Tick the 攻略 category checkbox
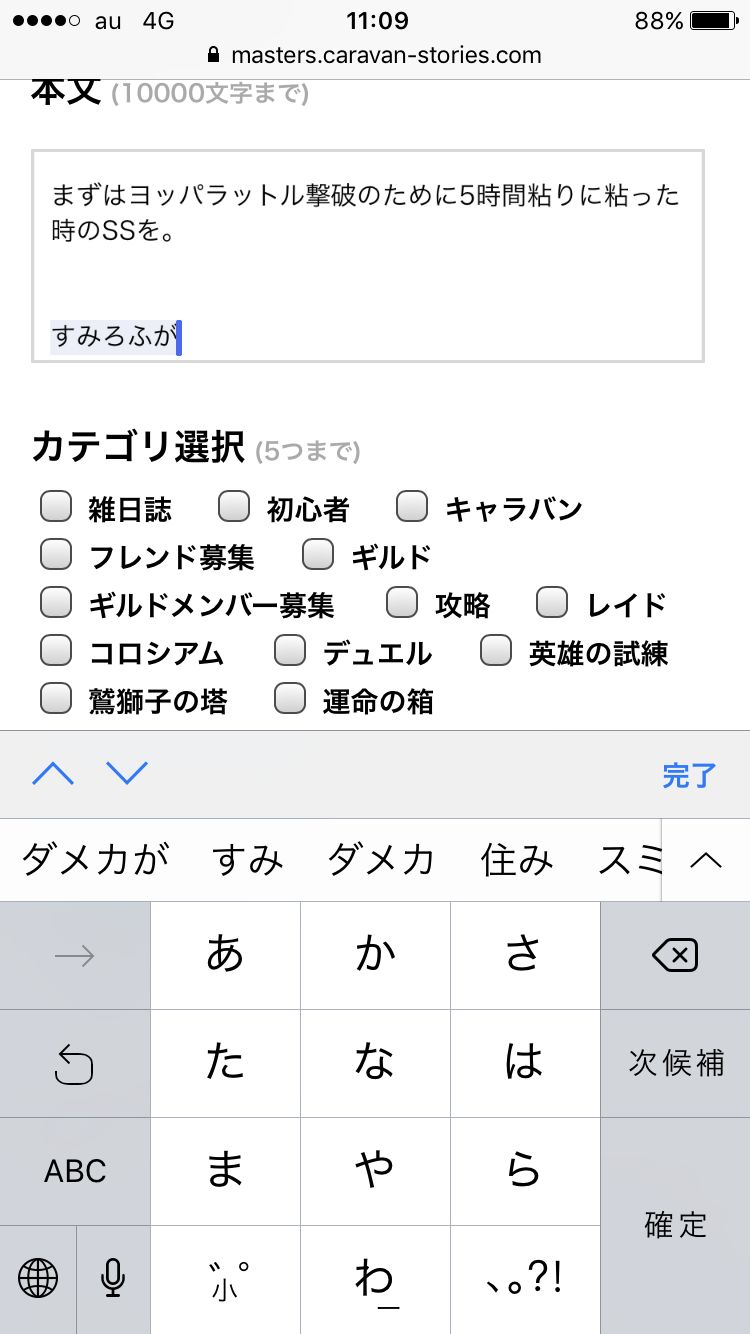Viewport: 750px width, 1334px height. point(402,602)
